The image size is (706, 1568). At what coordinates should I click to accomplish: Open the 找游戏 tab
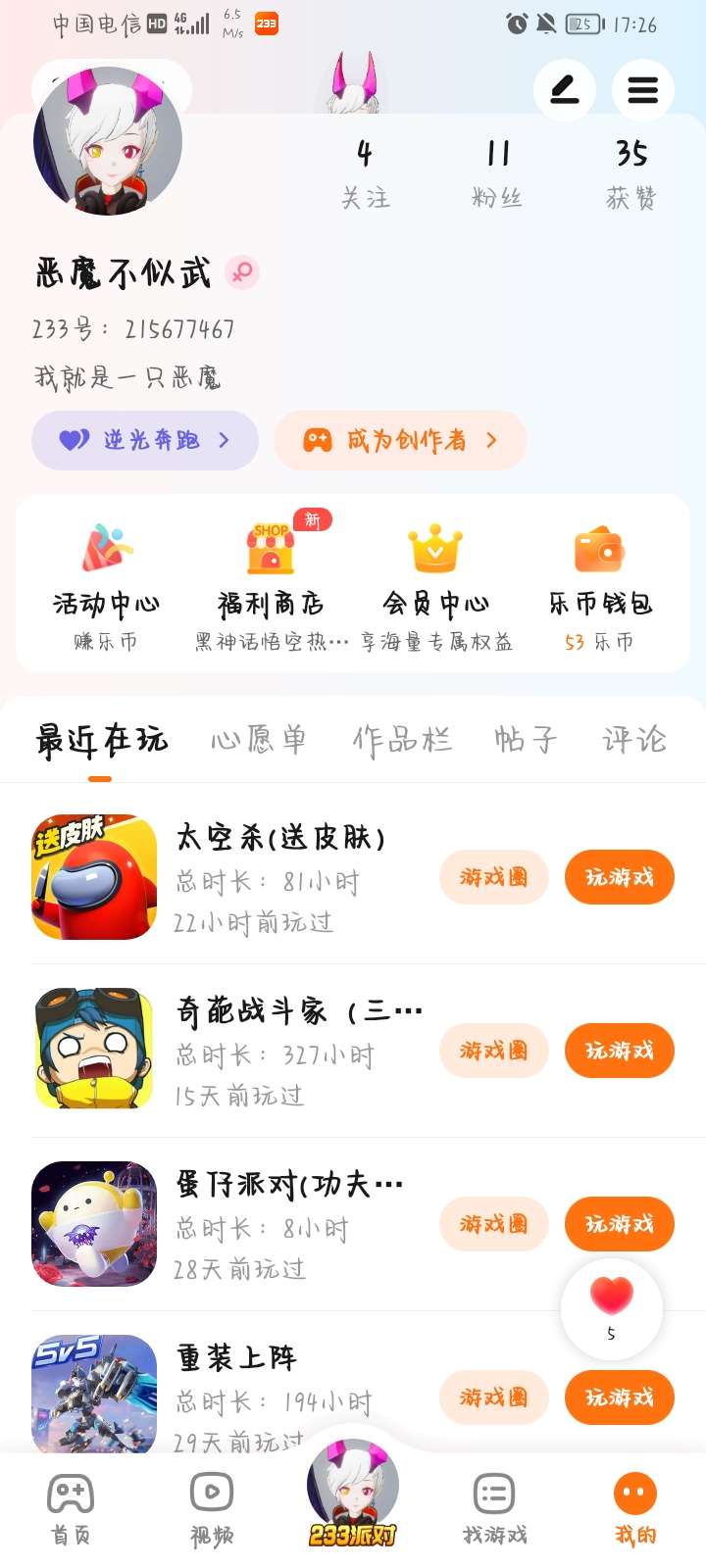[x=494, y=1509]
